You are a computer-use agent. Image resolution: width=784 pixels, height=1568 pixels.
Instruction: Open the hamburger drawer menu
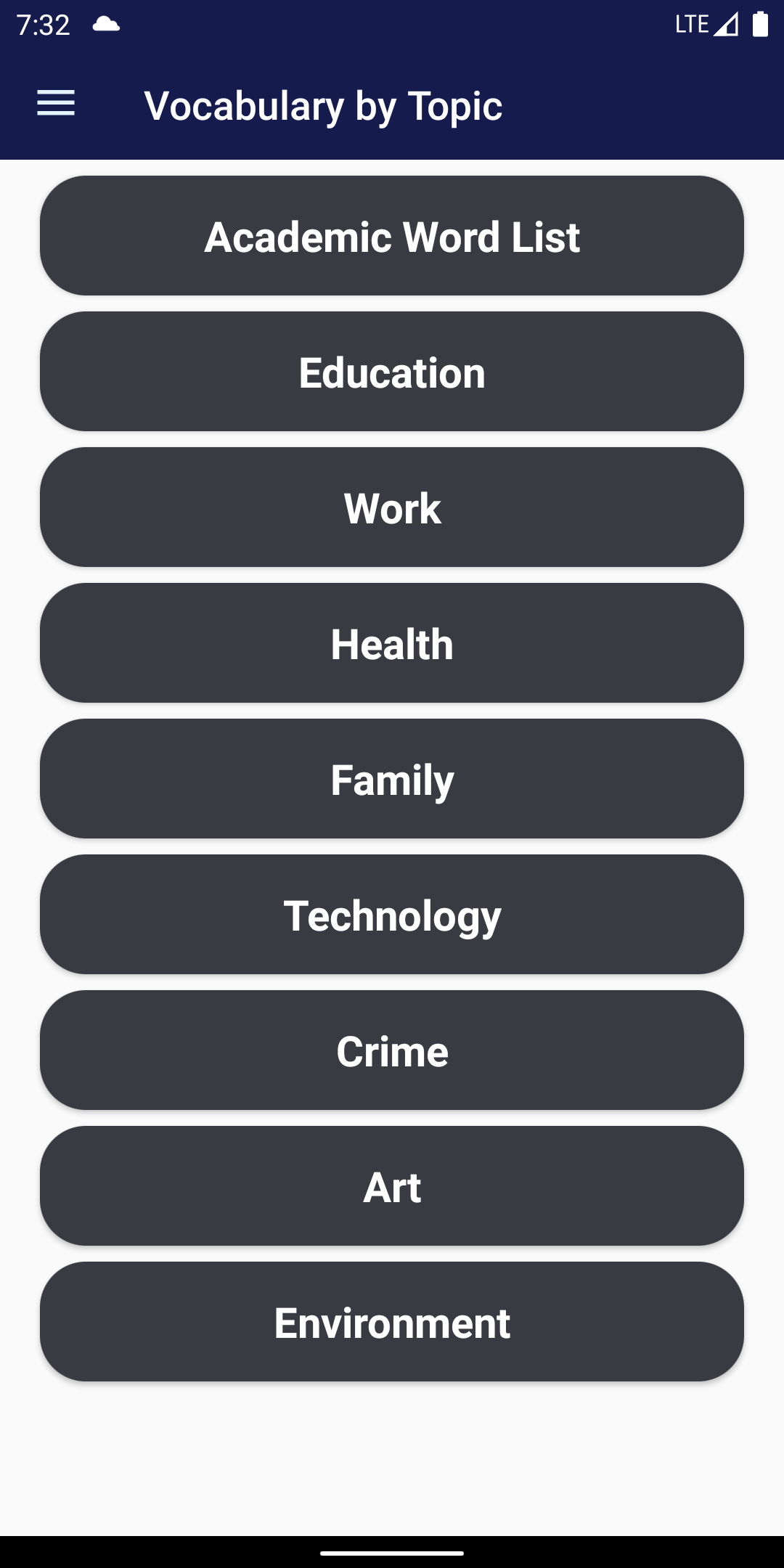tap(56, 103)
